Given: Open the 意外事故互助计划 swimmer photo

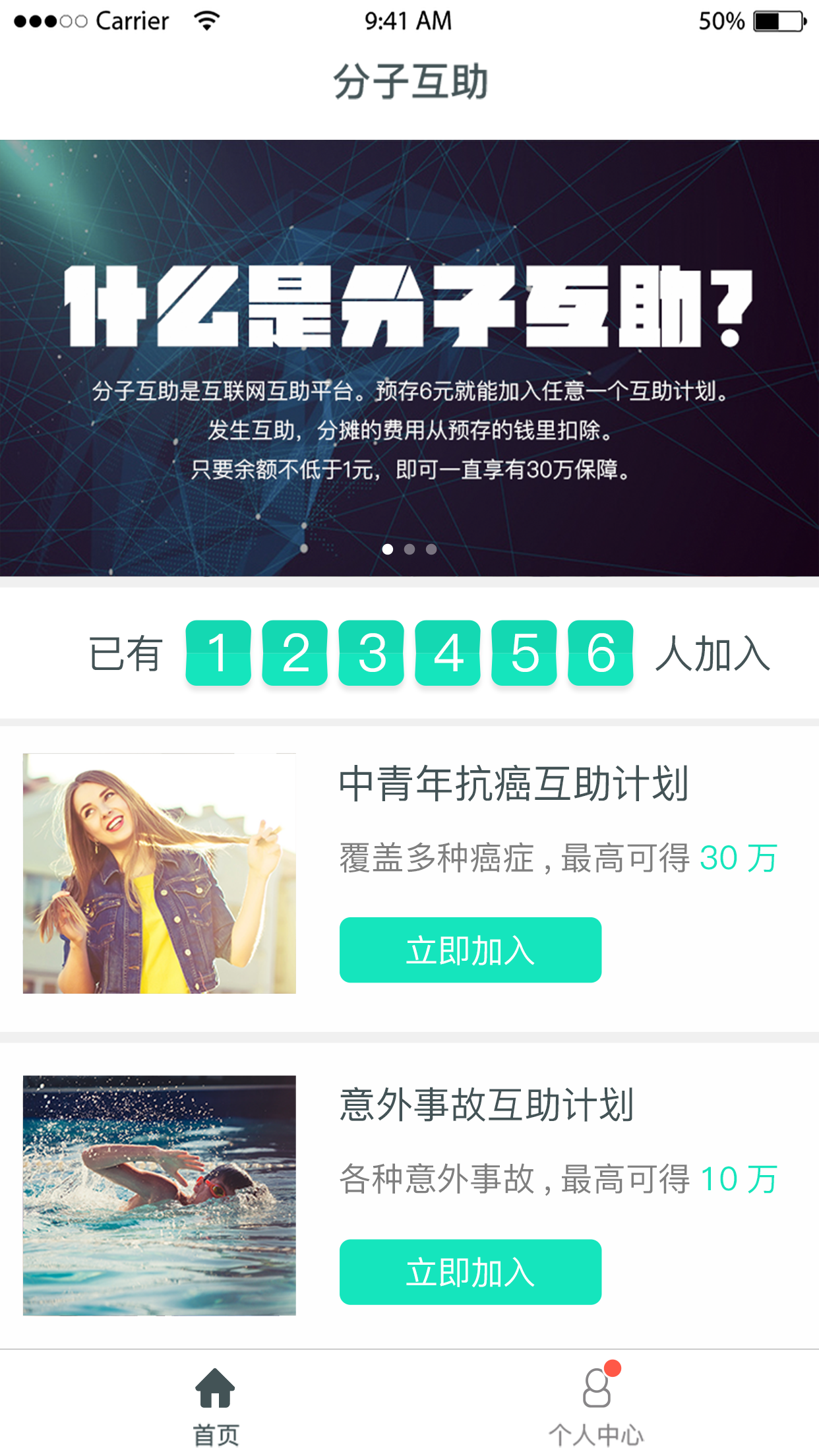Looking at the screenshot, I should [x=159, y=1195].
